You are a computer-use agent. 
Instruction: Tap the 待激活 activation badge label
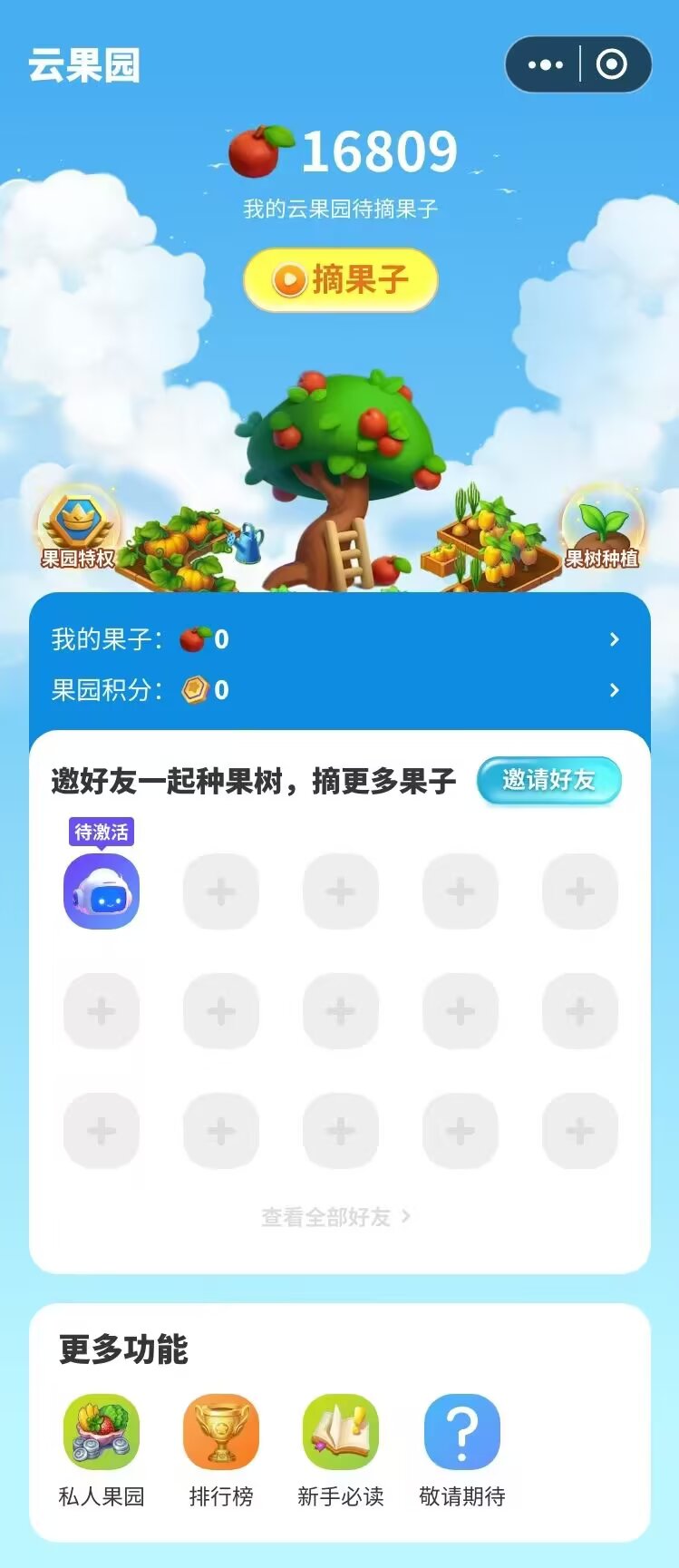(102, 833)
